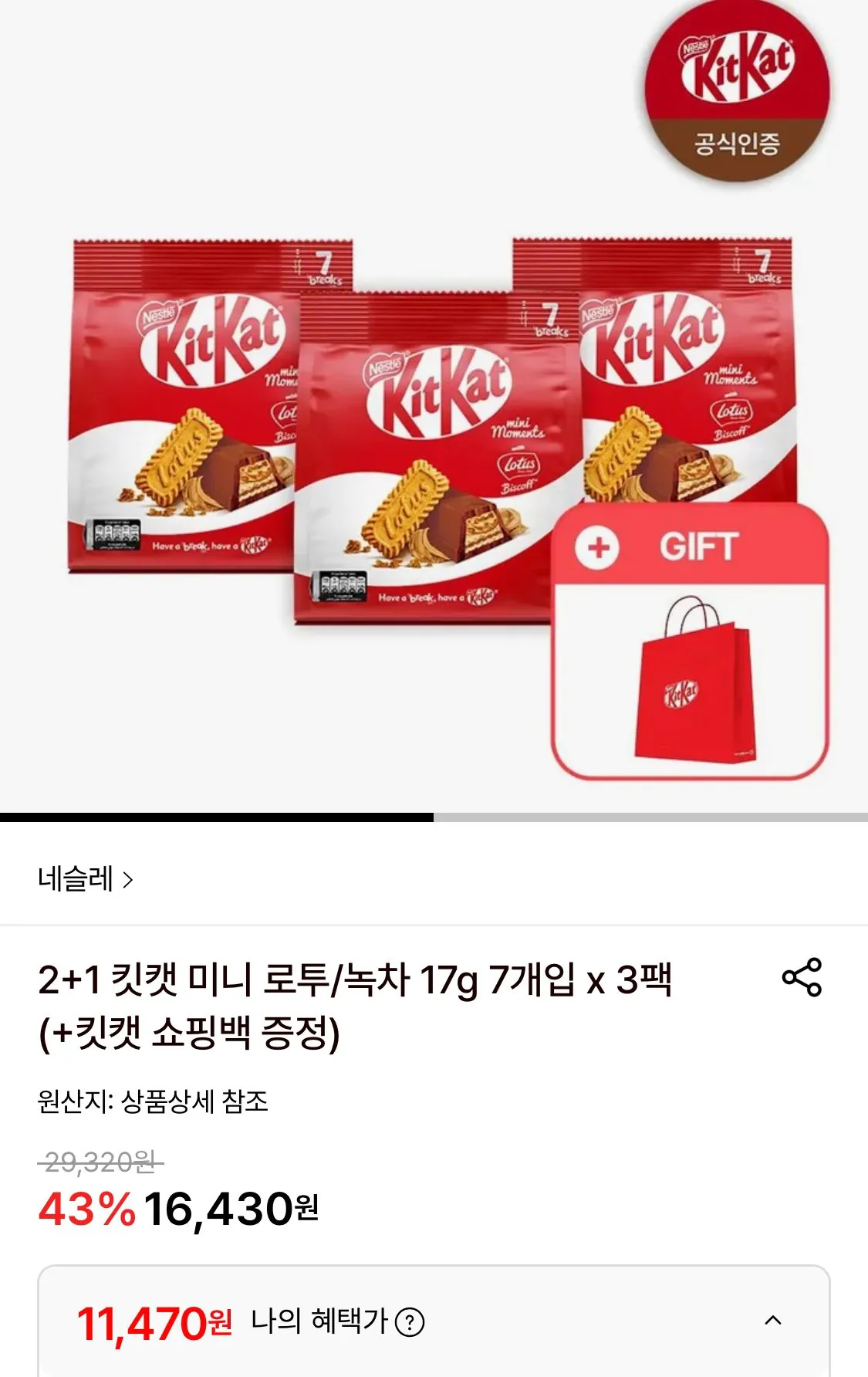
Task: Click the Nestlé logo on the KitKat package image
Action: 386,369
